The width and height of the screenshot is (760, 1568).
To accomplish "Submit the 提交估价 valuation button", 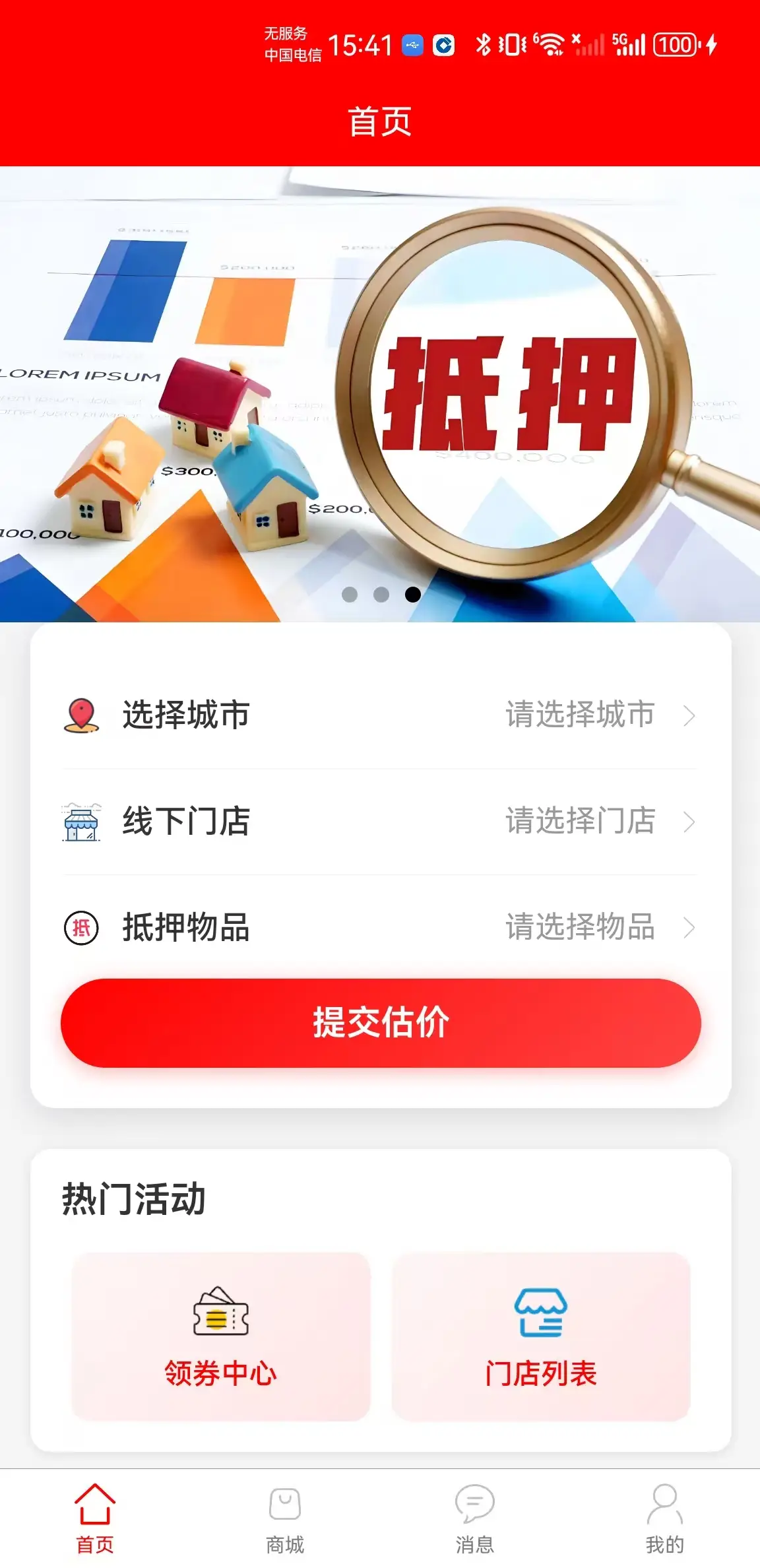I will [x=380, y=1023].
